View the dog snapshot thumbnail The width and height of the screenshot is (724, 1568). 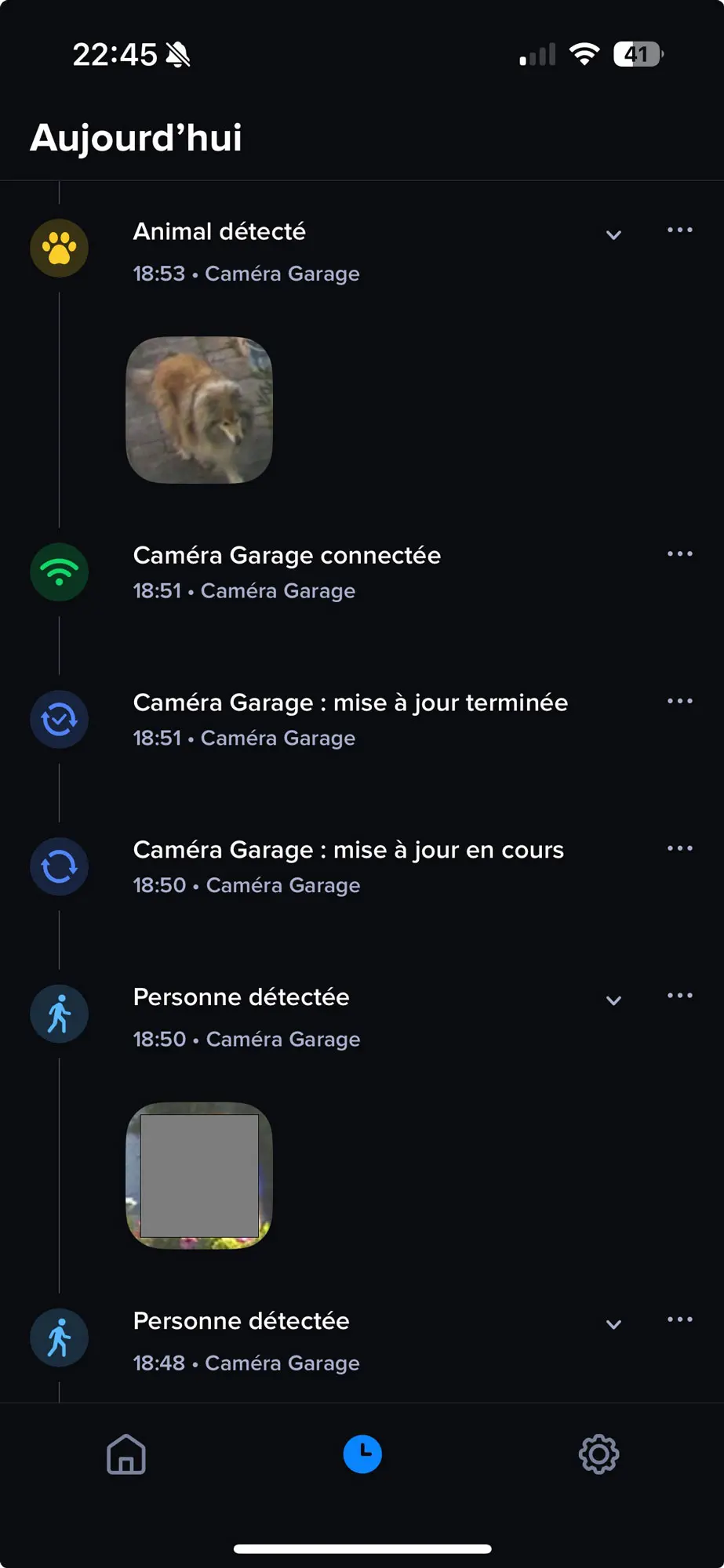point(199,410)
